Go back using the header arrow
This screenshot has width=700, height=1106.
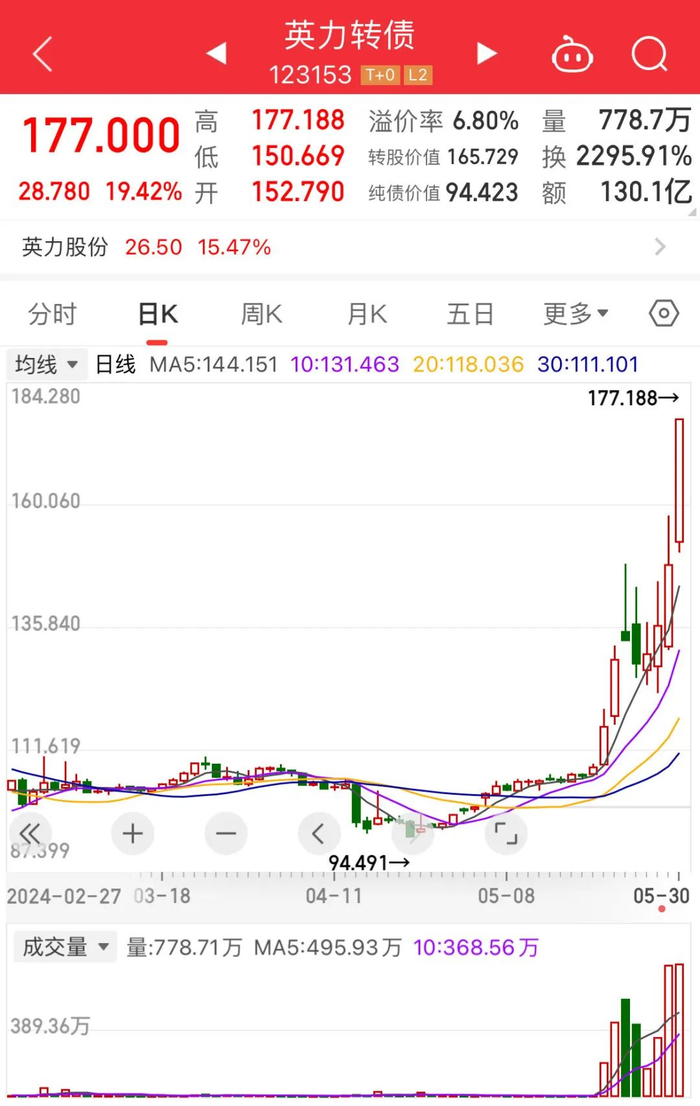point(42,54)
